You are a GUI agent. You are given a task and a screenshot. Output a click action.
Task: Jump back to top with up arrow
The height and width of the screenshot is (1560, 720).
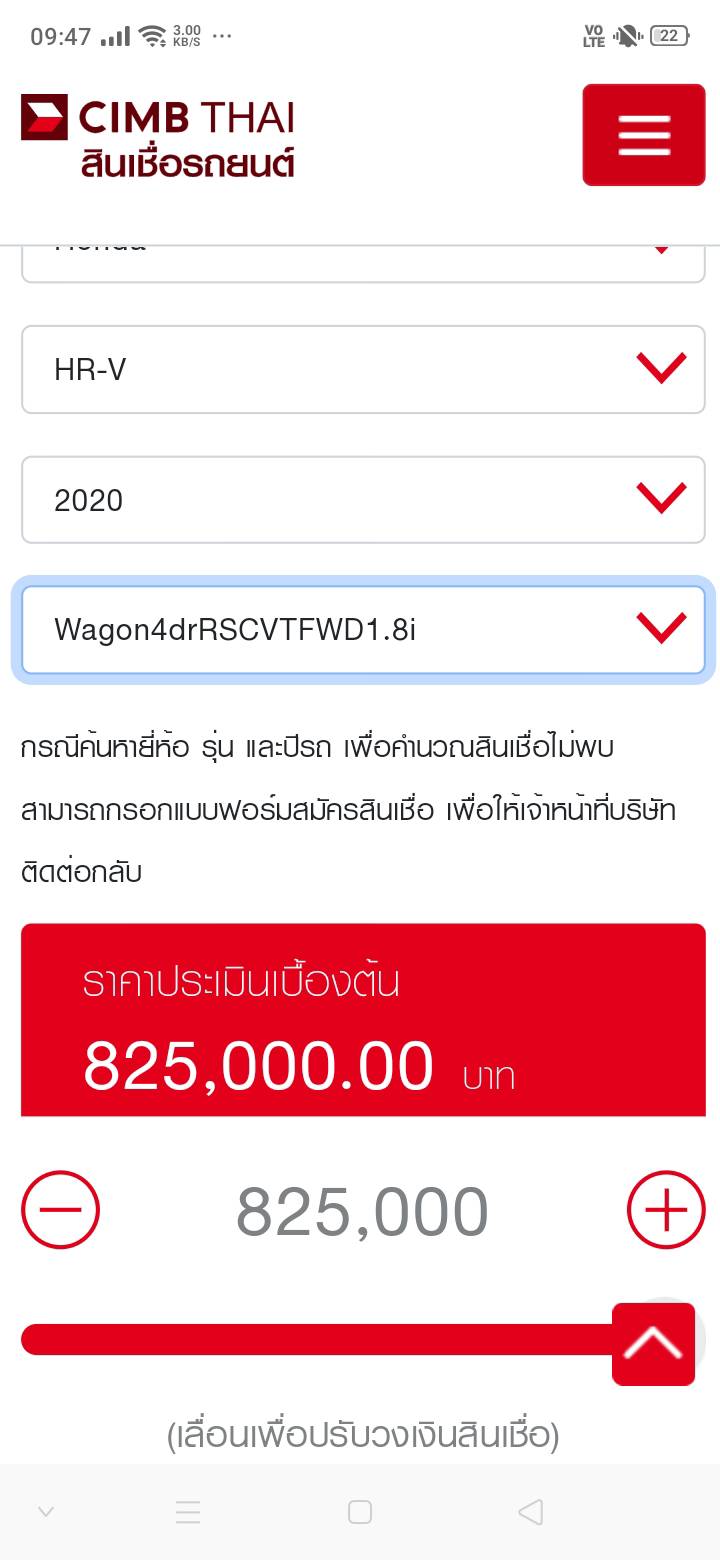(x=653, y=1344)
